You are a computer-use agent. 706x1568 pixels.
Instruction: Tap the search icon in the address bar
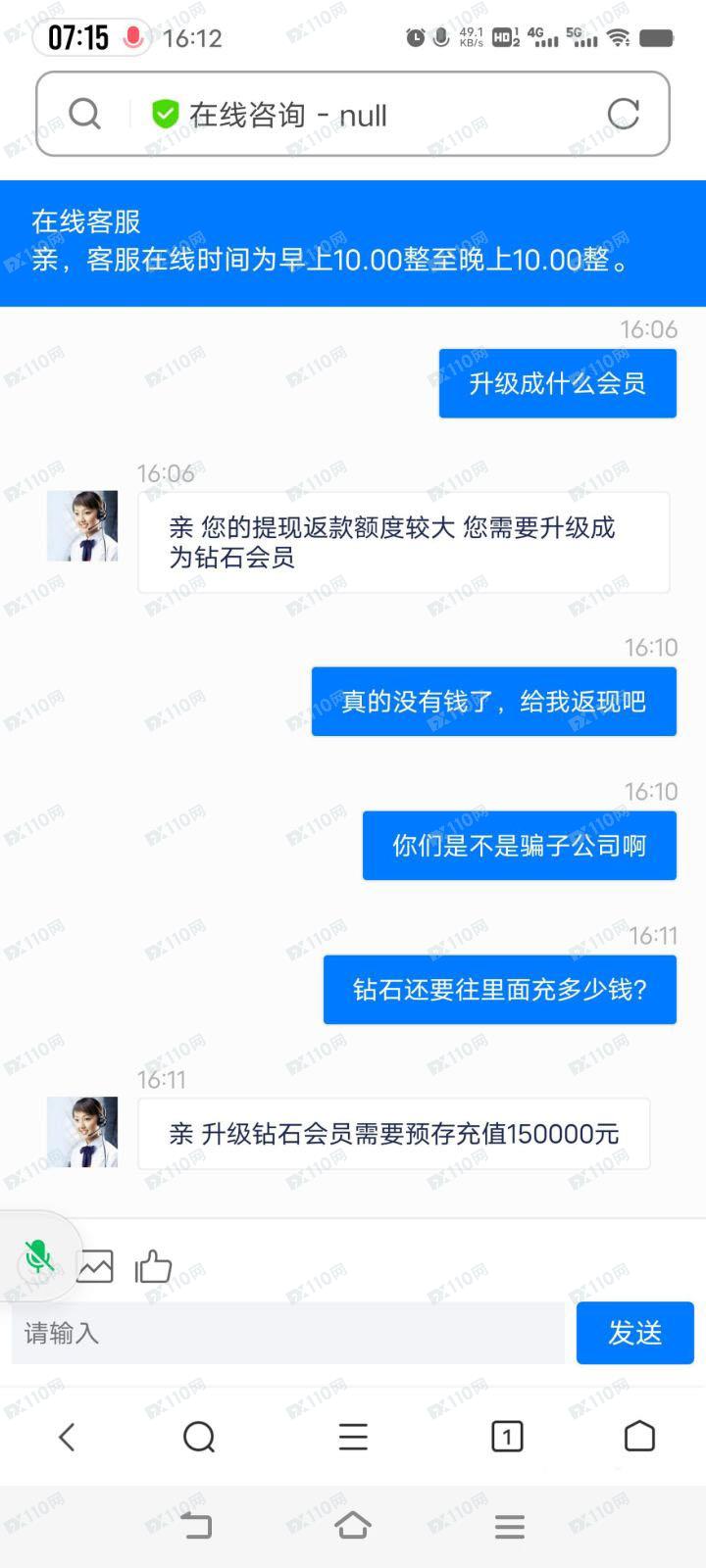[x=85, y=115]
